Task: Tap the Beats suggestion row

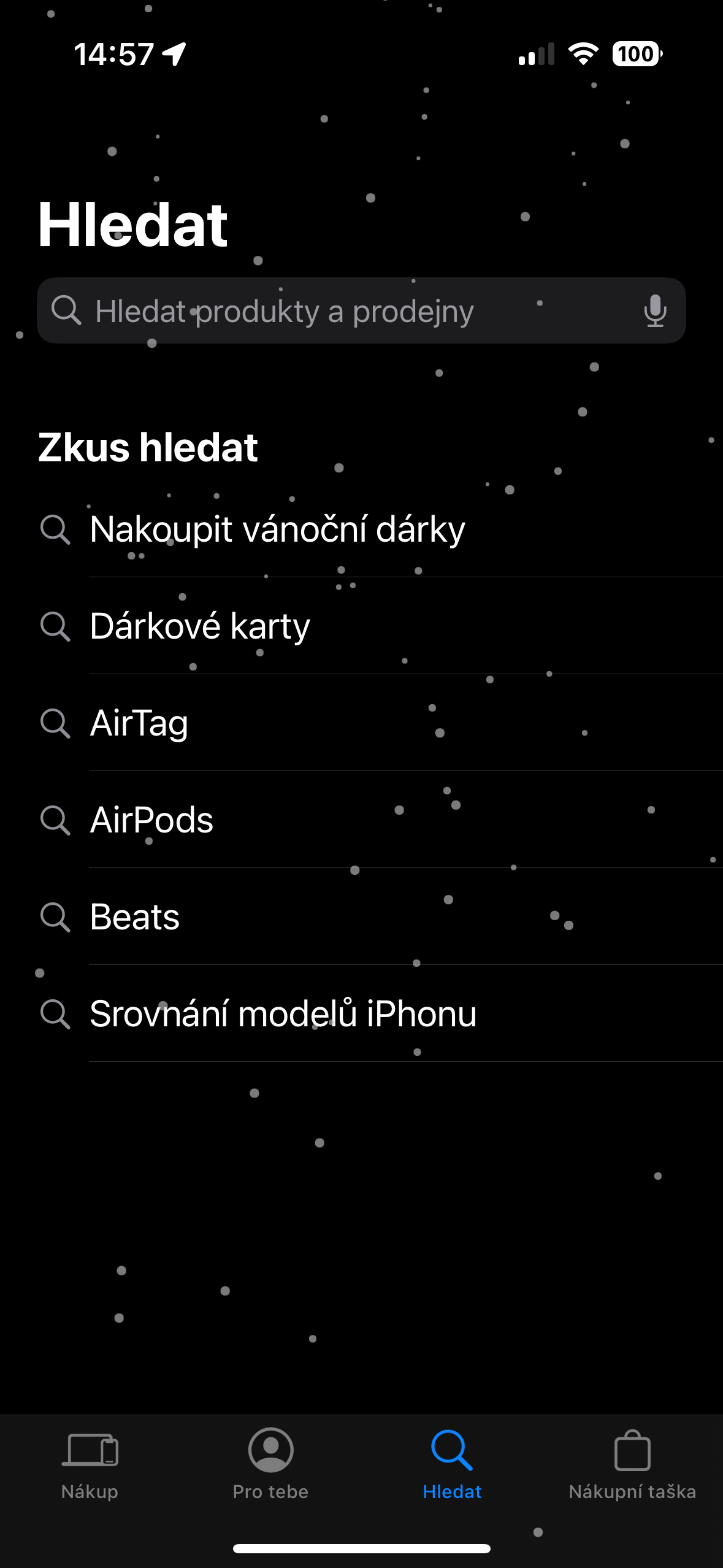Action: [x=135, y=917]
